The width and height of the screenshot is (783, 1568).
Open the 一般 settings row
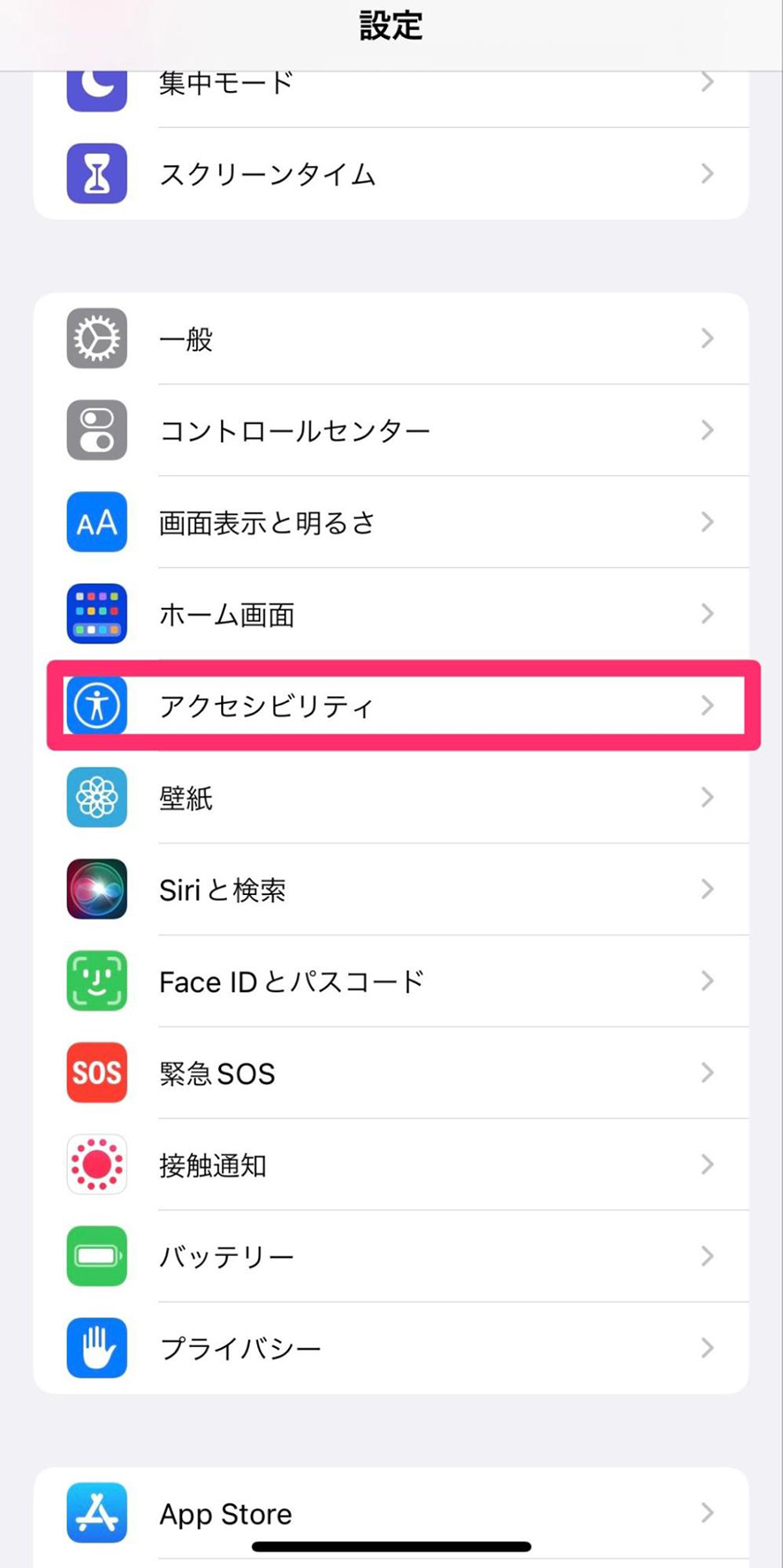point(390,339)
